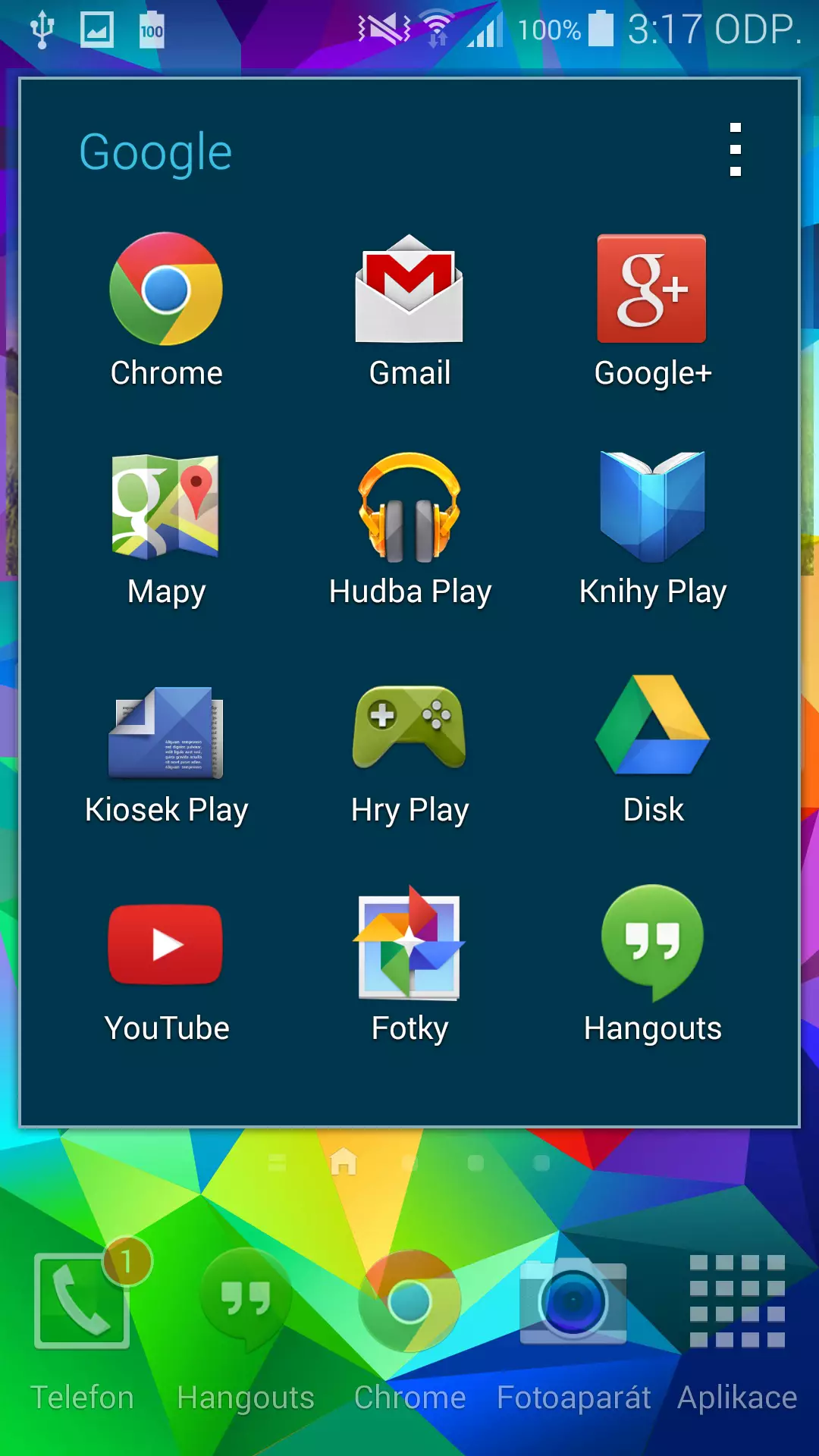Open Mapy (Google Maps)
Viewport: 819px width, 1456px height.
tap(166, 529)
